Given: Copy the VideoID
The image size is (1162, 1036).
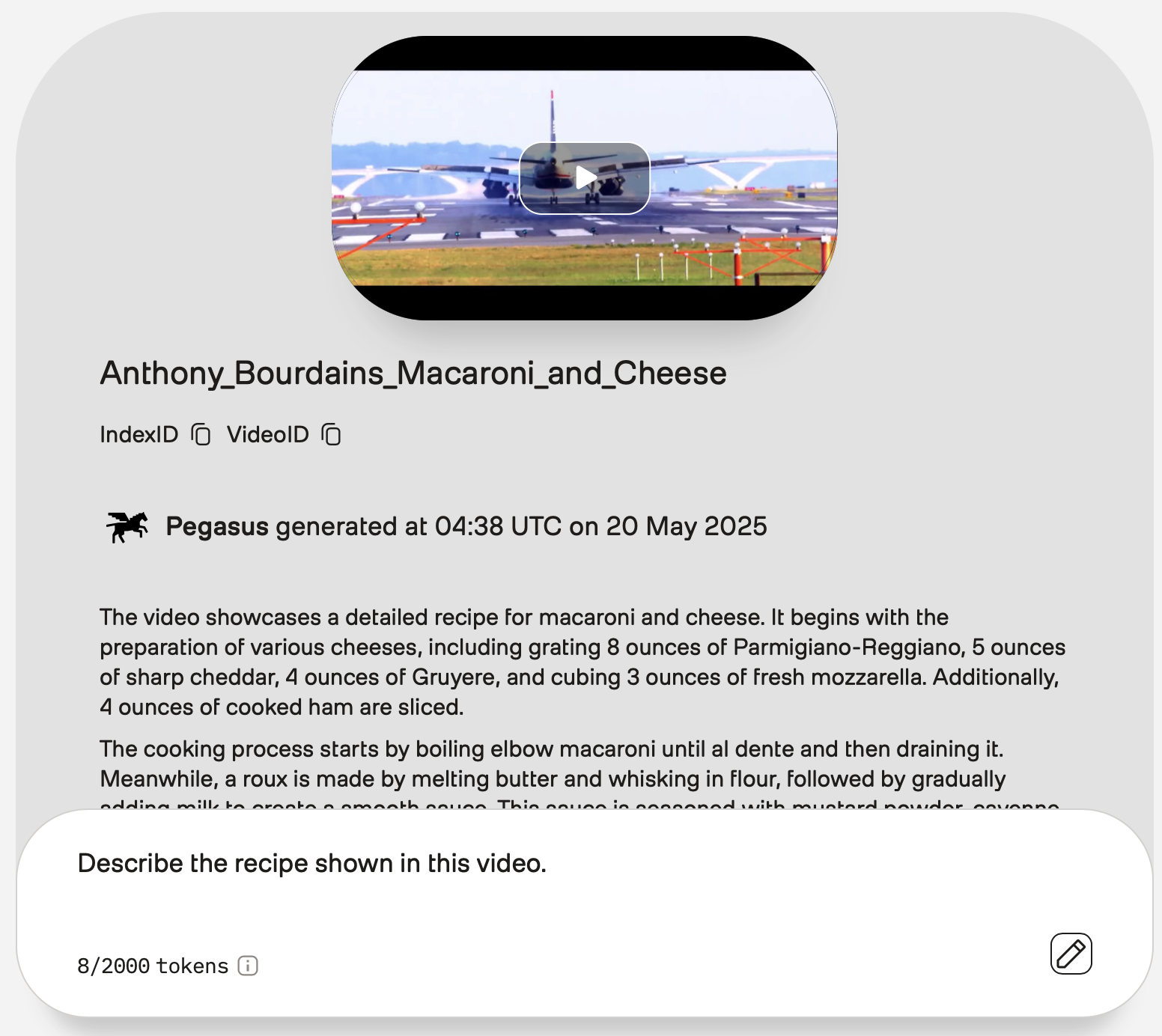Looking at the screenshot, I should coord(331,434).
